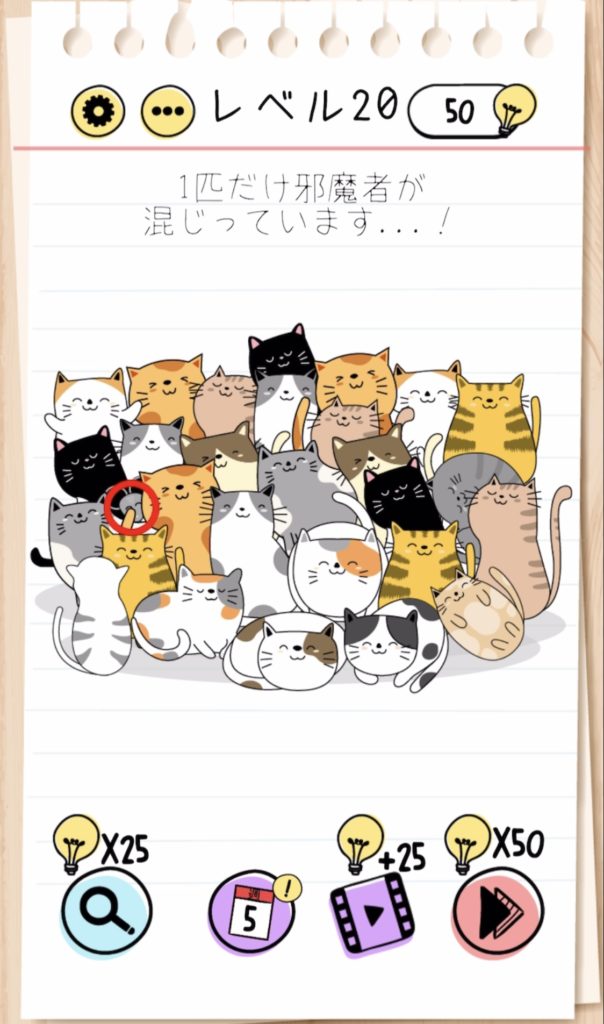Viewport: 604px width, 1024px height.
Task: Open the daily calendar bonus
Action: (252, 912)
